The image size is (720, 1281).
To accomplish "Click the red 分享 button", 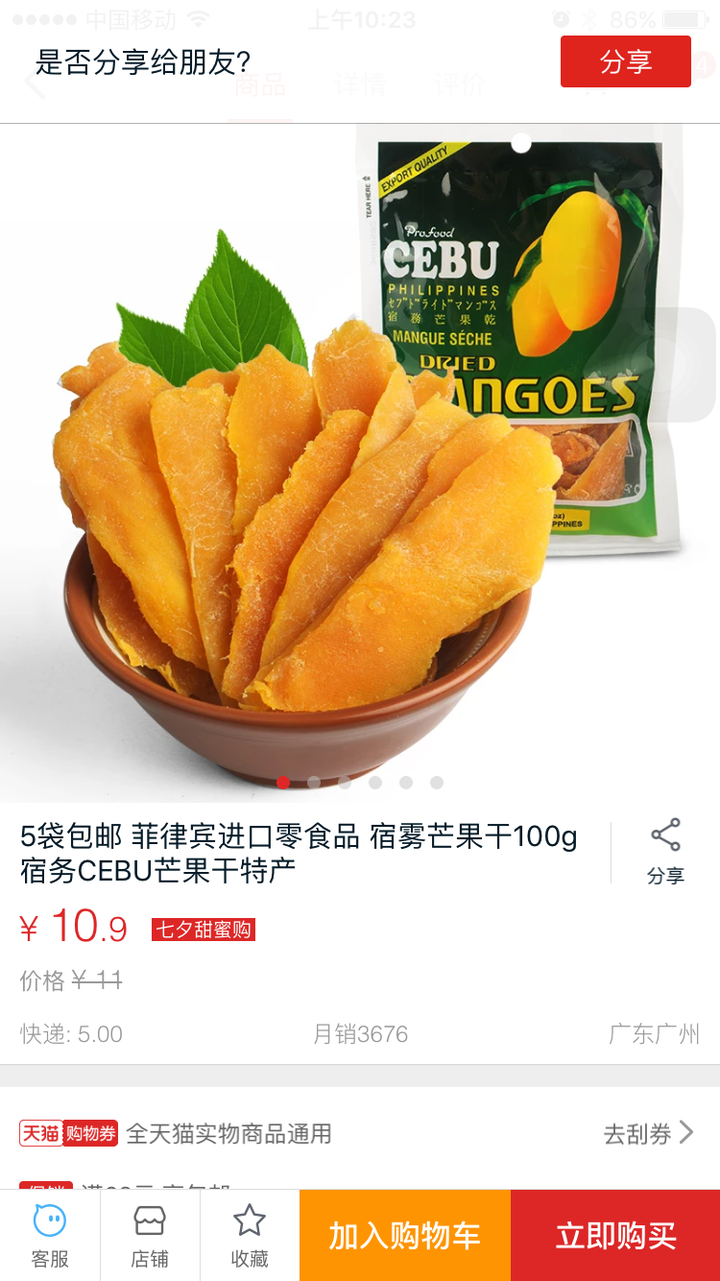I will click(625, 61).
